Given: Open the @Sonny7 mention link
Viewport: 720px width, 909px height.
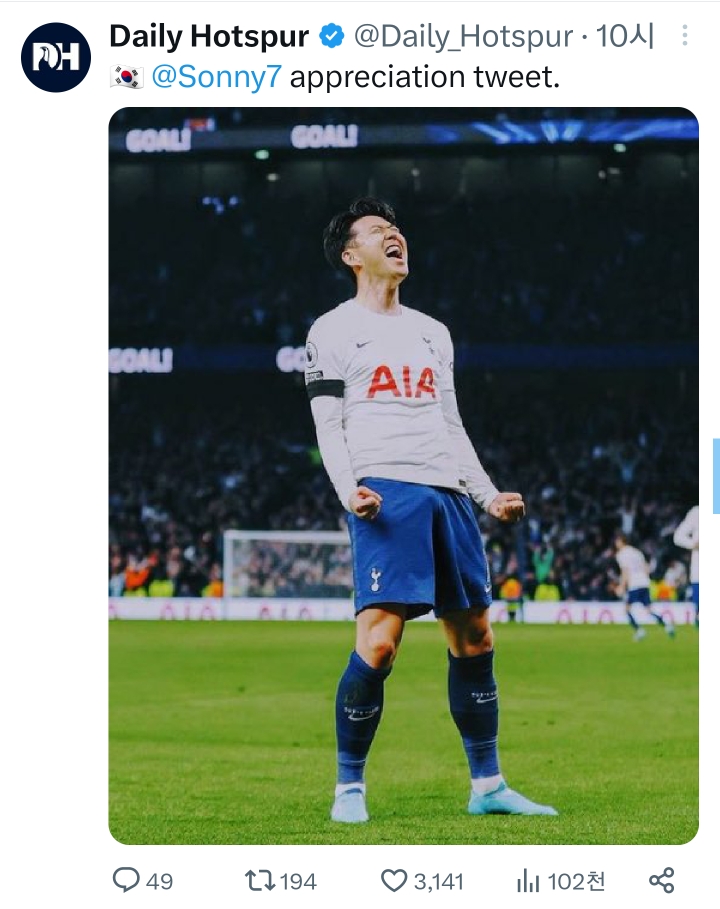Looking at the screenshot, I should [x=216, y=77].
